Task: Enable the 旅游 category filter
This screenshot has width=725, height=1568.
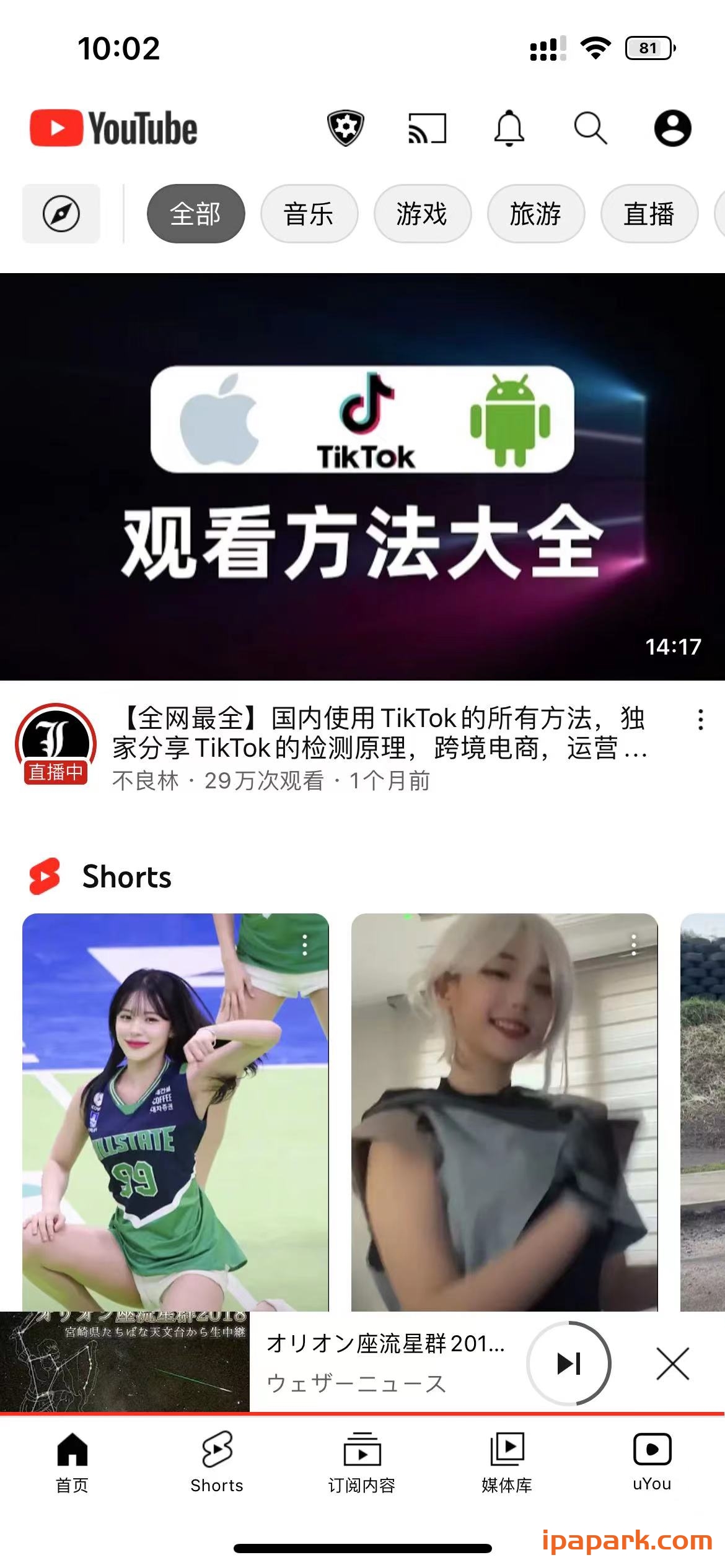Action: tap(537, 213)
